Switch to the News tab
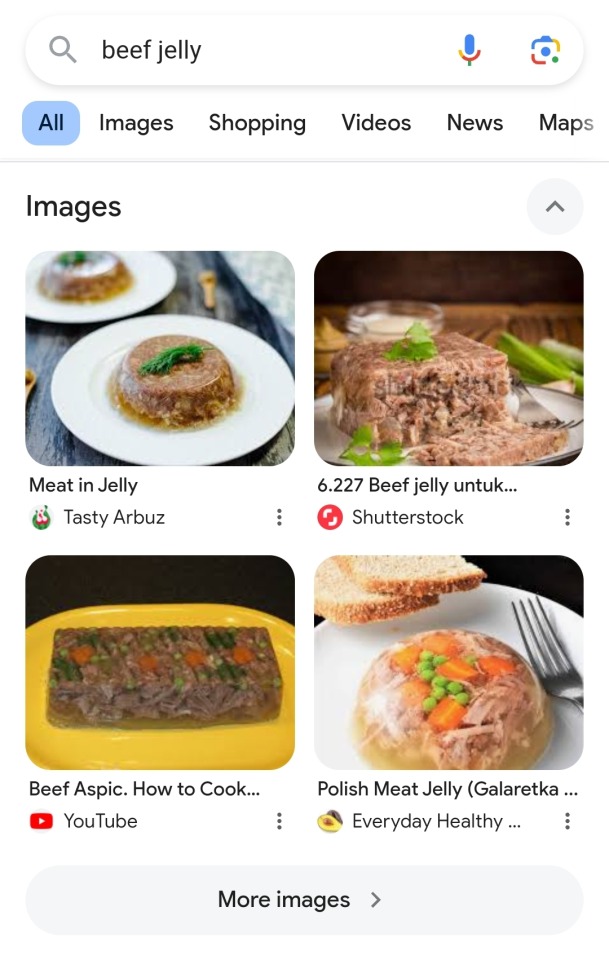Screen dimensions: 609x960 tap(475, 123)
